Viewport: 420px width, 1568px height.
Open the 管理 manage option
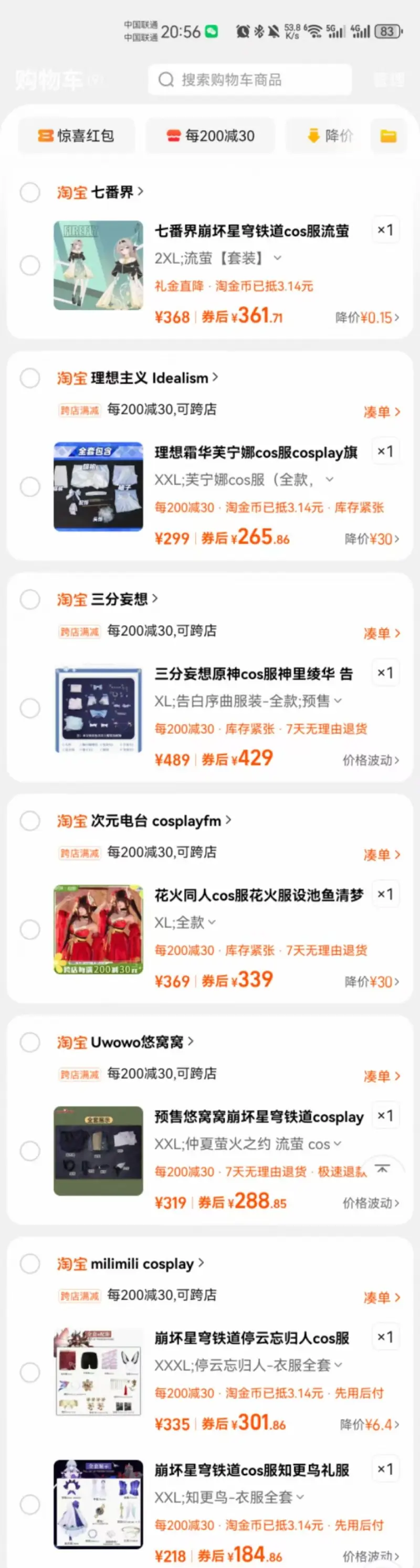tap(388, 80)
